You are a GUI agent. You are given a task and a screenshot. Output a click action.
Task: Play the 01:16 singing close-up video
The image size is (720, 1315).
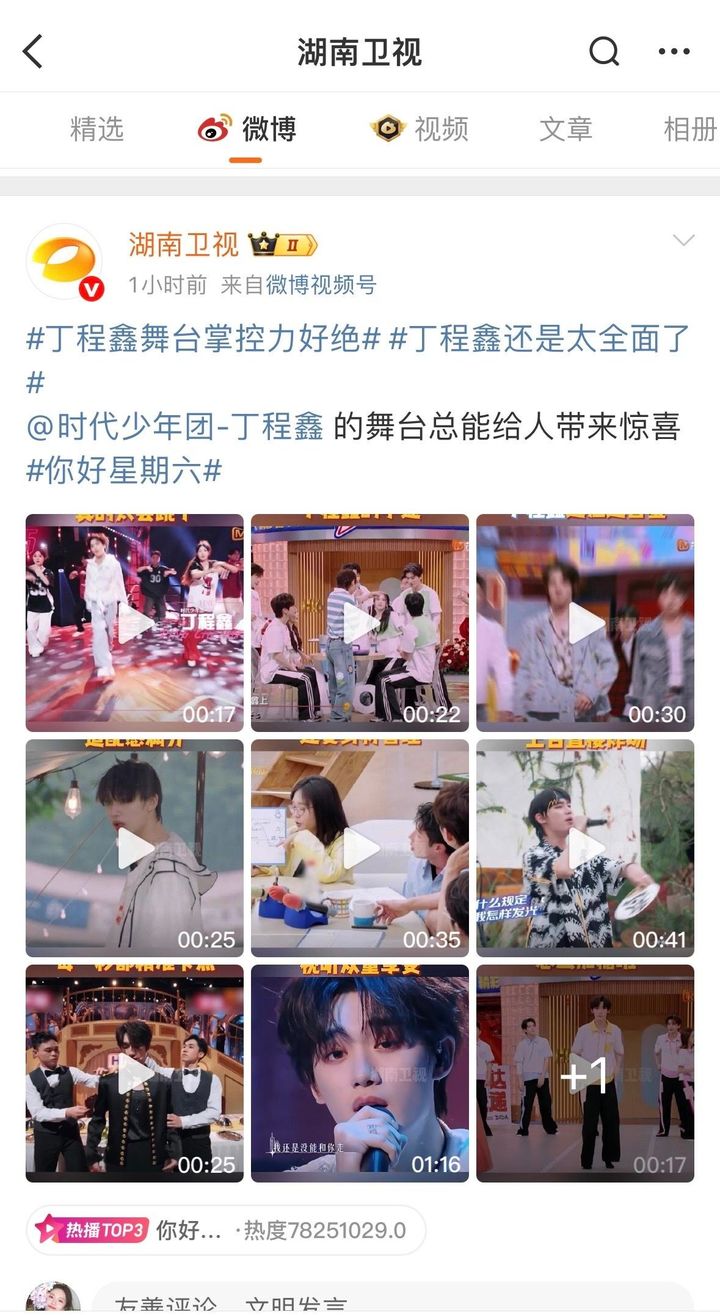point(360,1073)
